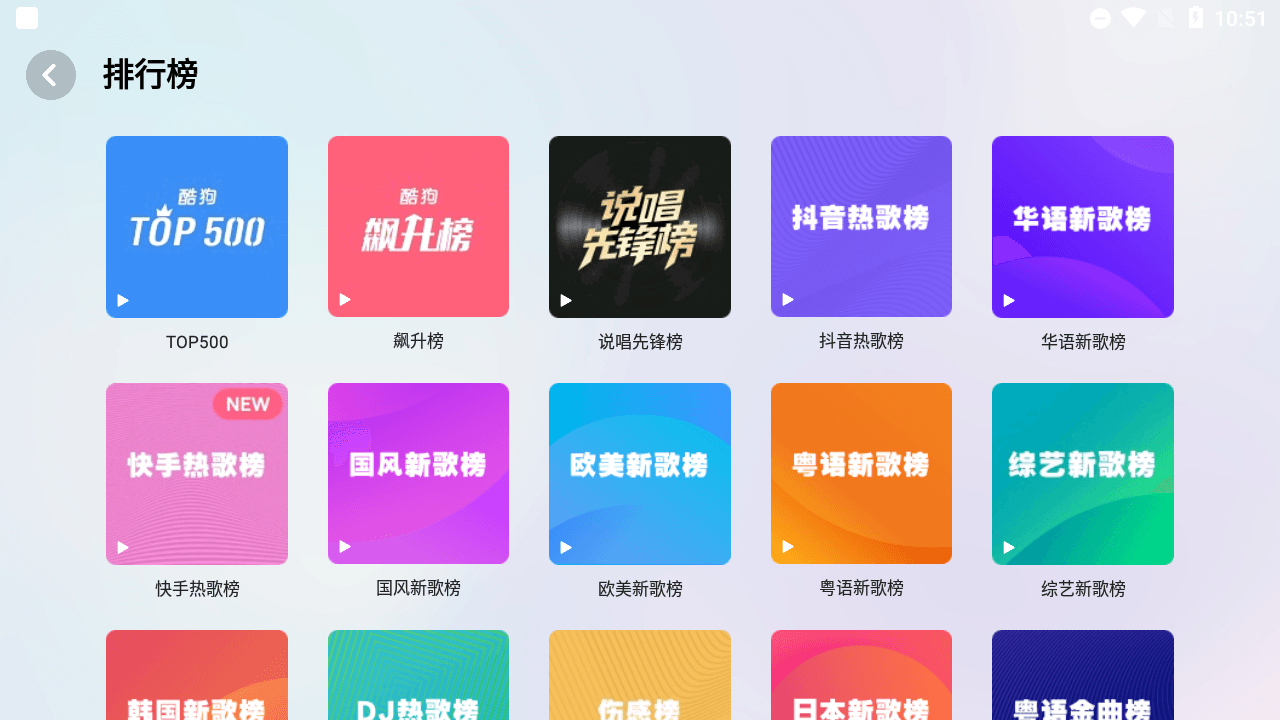This screenshot has height=720, width=1280.
Task: Open the 国风新歌榜 chart
Action: (x=418, y=474)
